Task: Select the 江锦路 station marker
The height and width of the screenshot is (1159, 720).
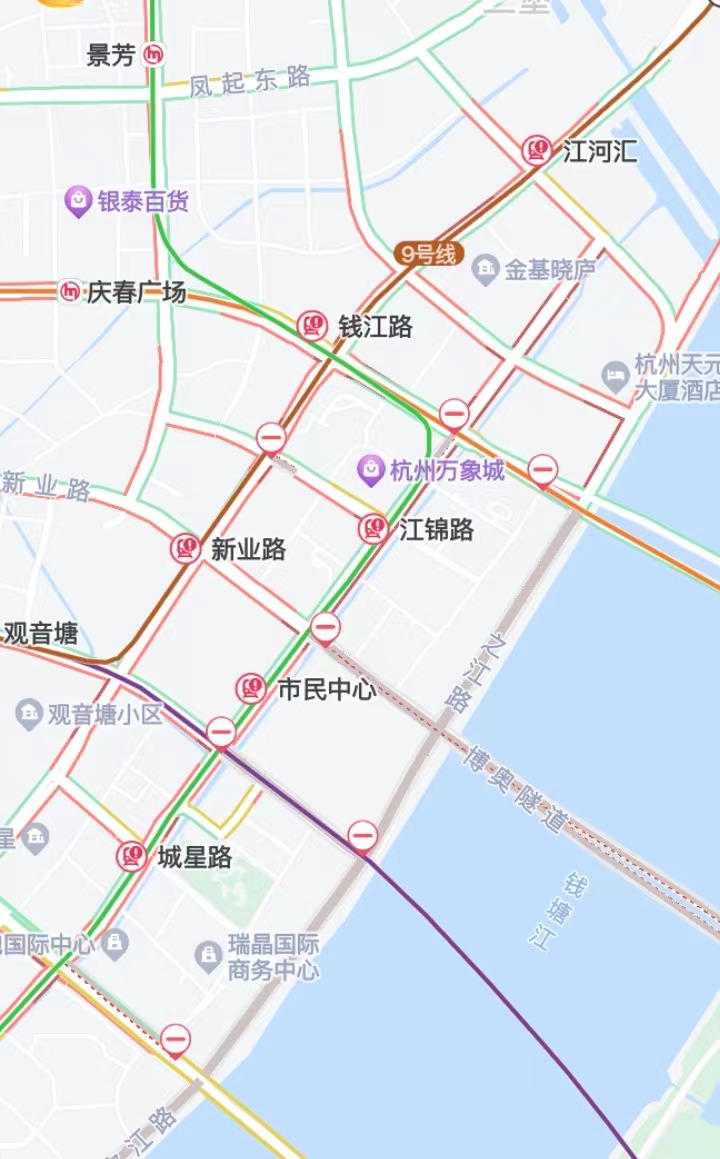Action: (373, 528)
